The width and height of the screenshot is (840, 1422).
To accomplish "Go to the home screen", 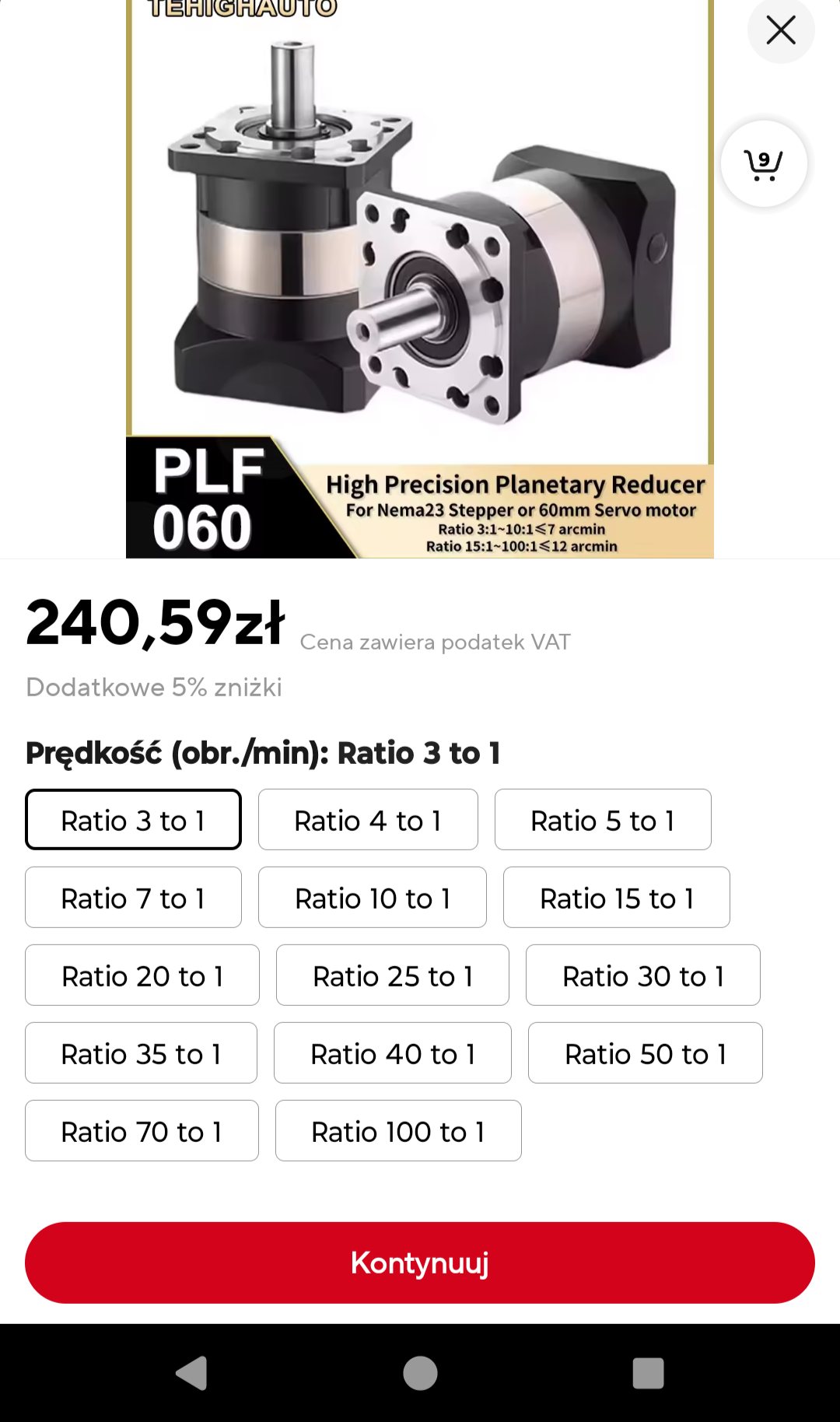I will click(420, 1373).
